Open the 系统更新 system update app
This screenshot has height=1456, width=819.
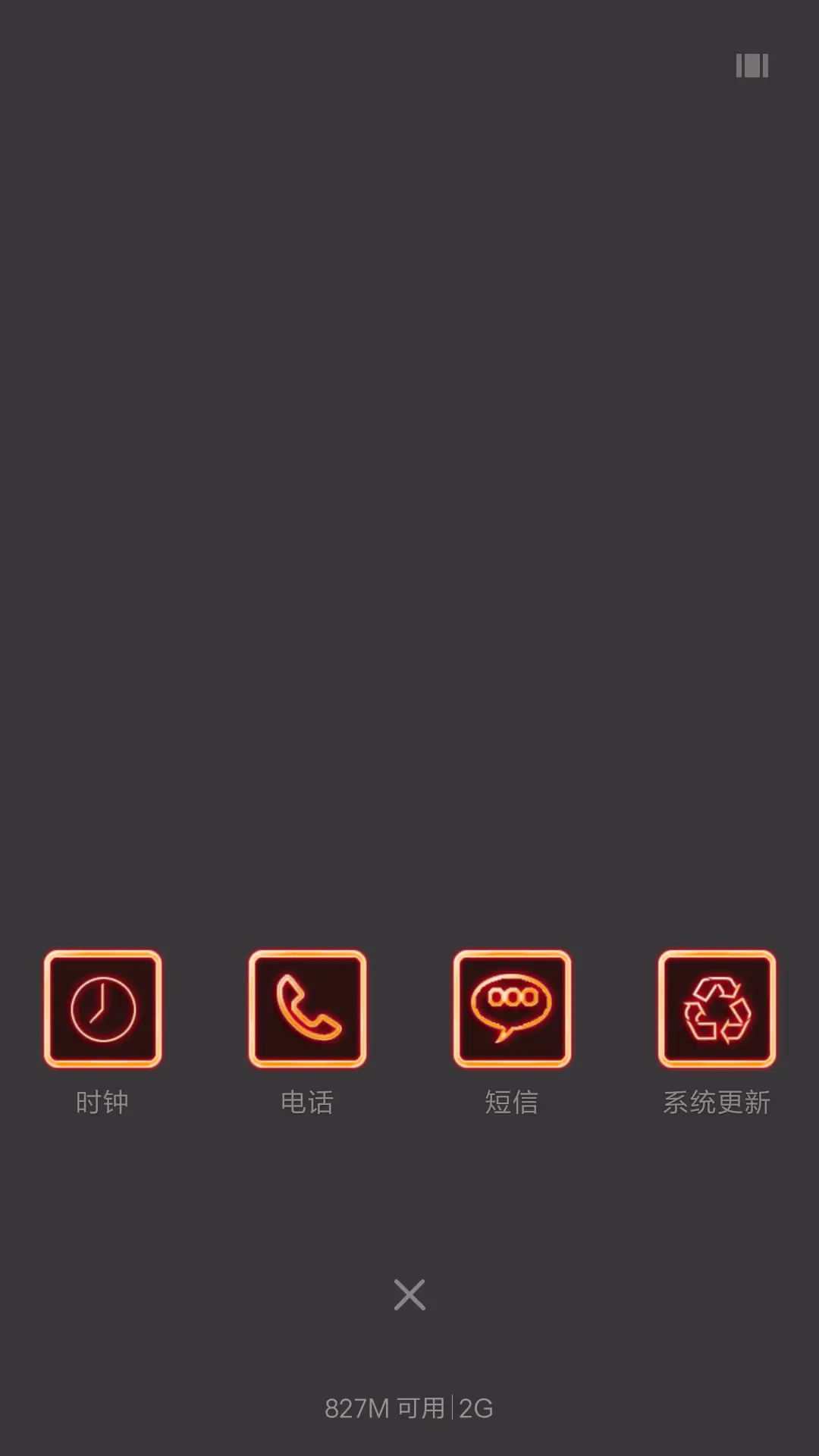[x=717, y=1009]
